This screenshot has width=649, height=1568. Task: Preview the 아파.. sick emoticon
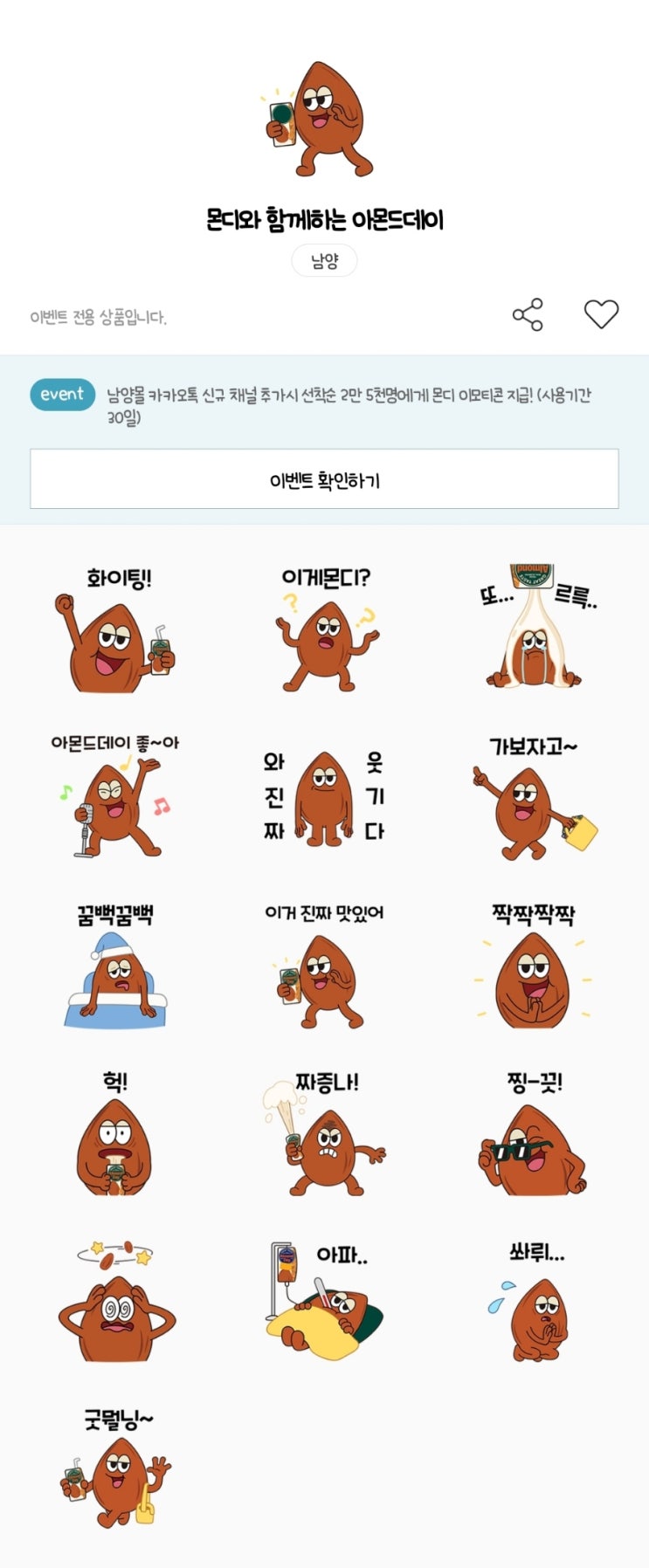click(325, 1303)
